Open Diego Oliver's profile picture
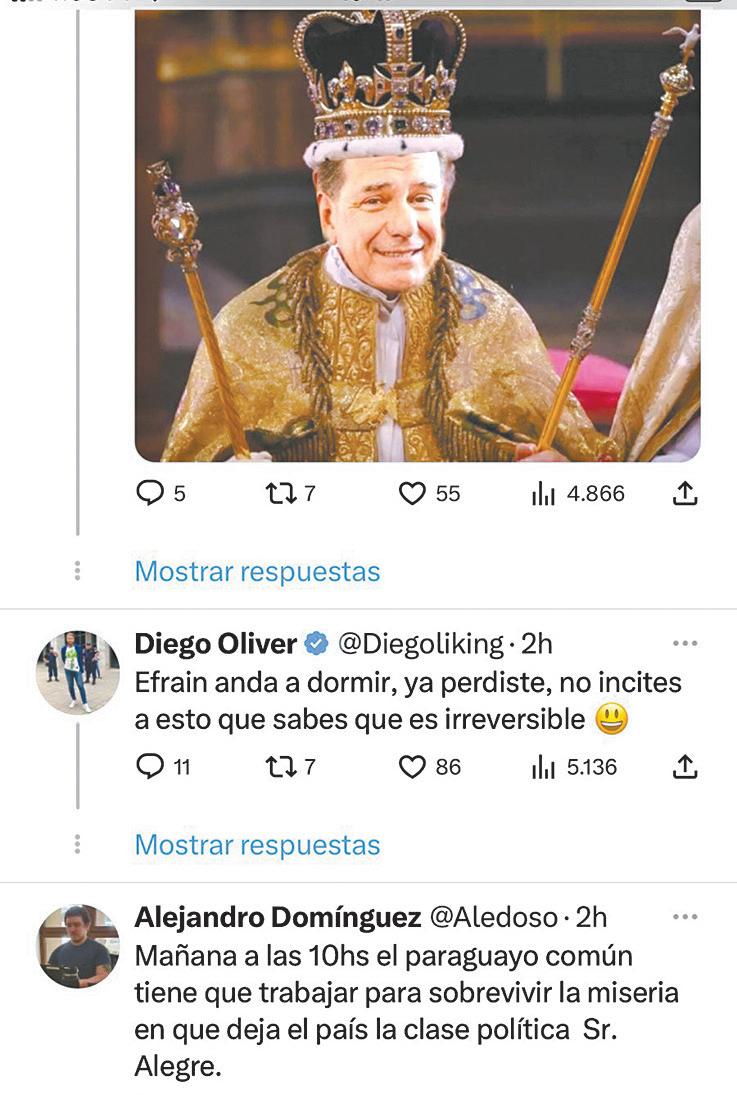Image resolution: width=737 pixels, height=1095 pixels. click(78, 672)
